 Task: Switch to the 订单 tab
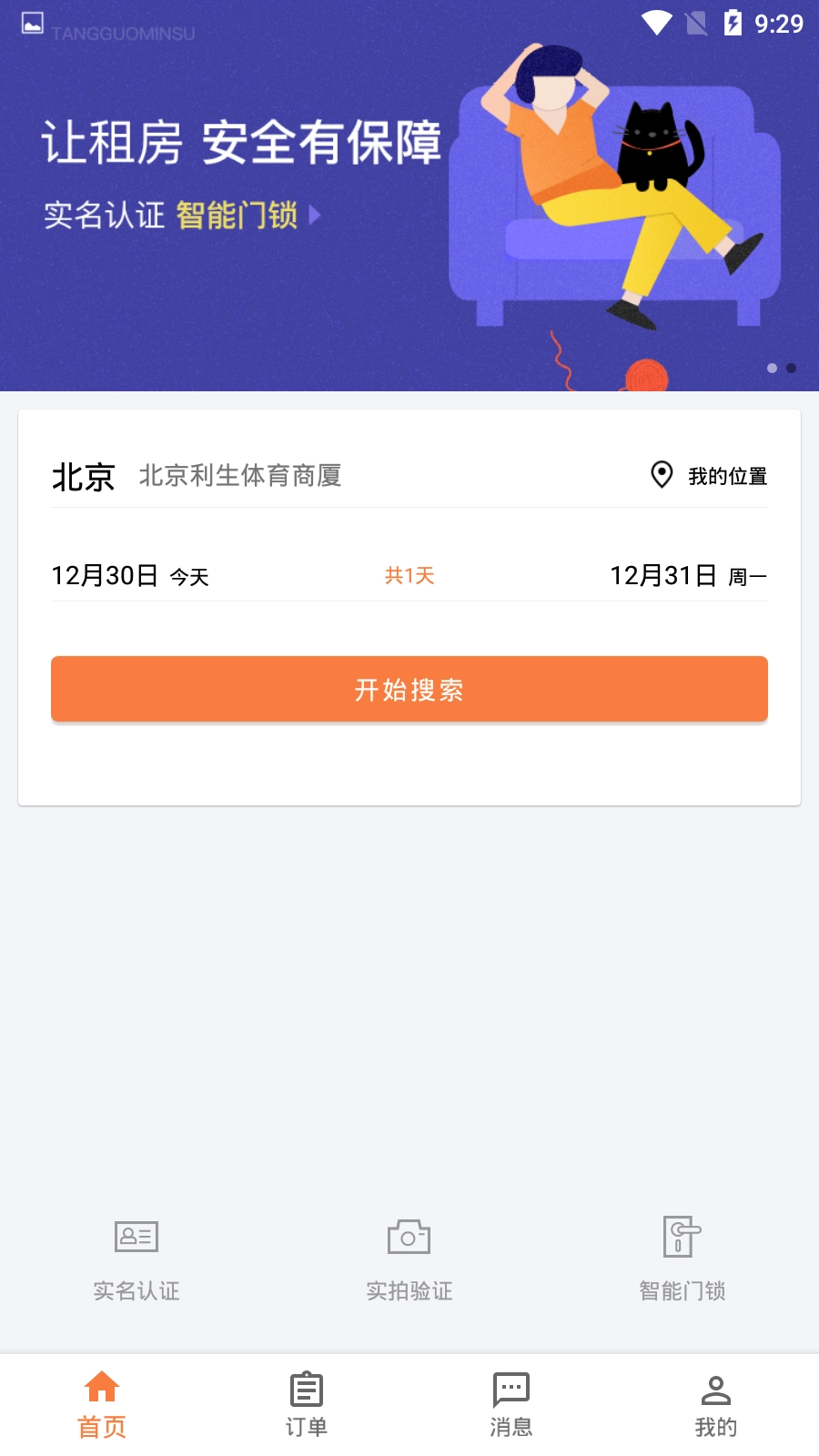click(307, 1405)
